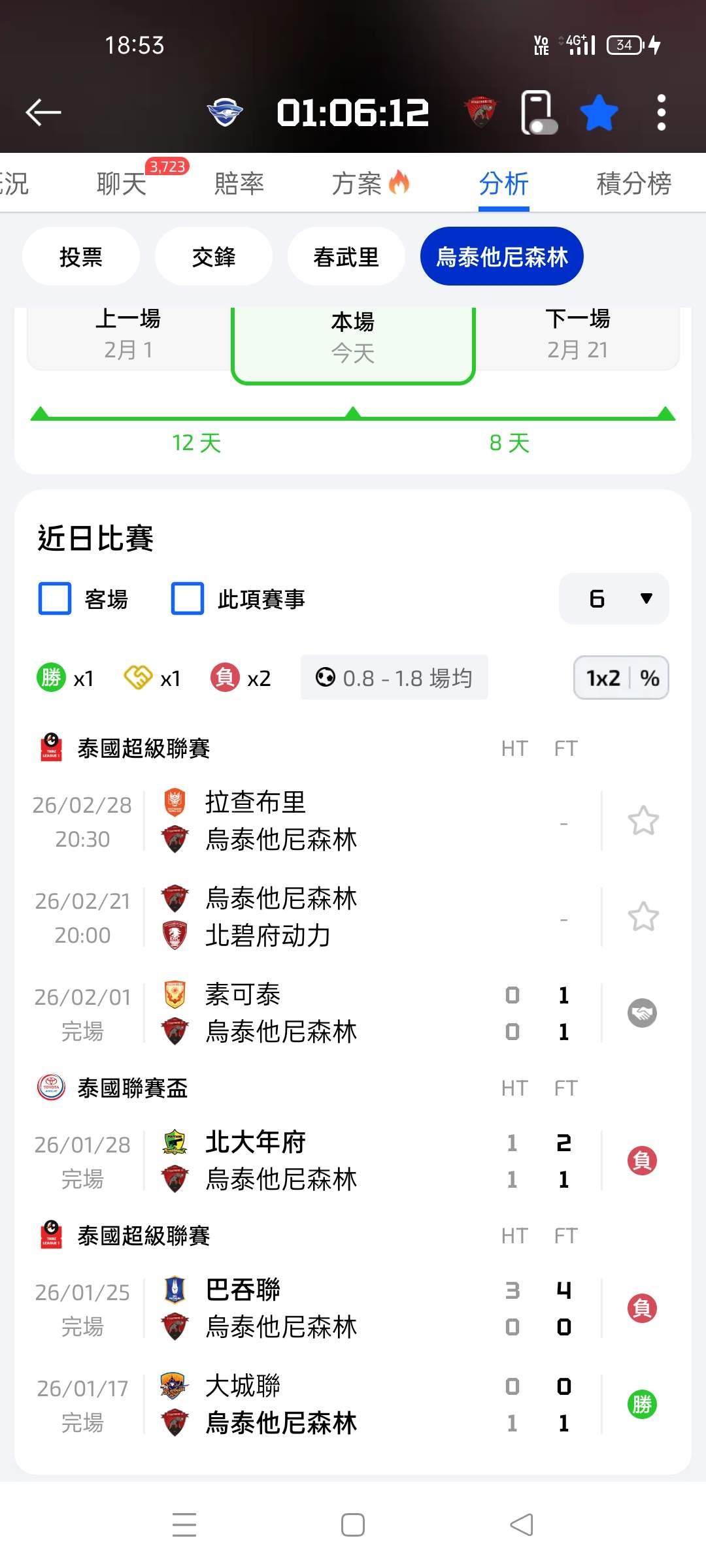Tick the 客場 checkbox
Viewport: 706px width, 1568px height.
[56, 599]
